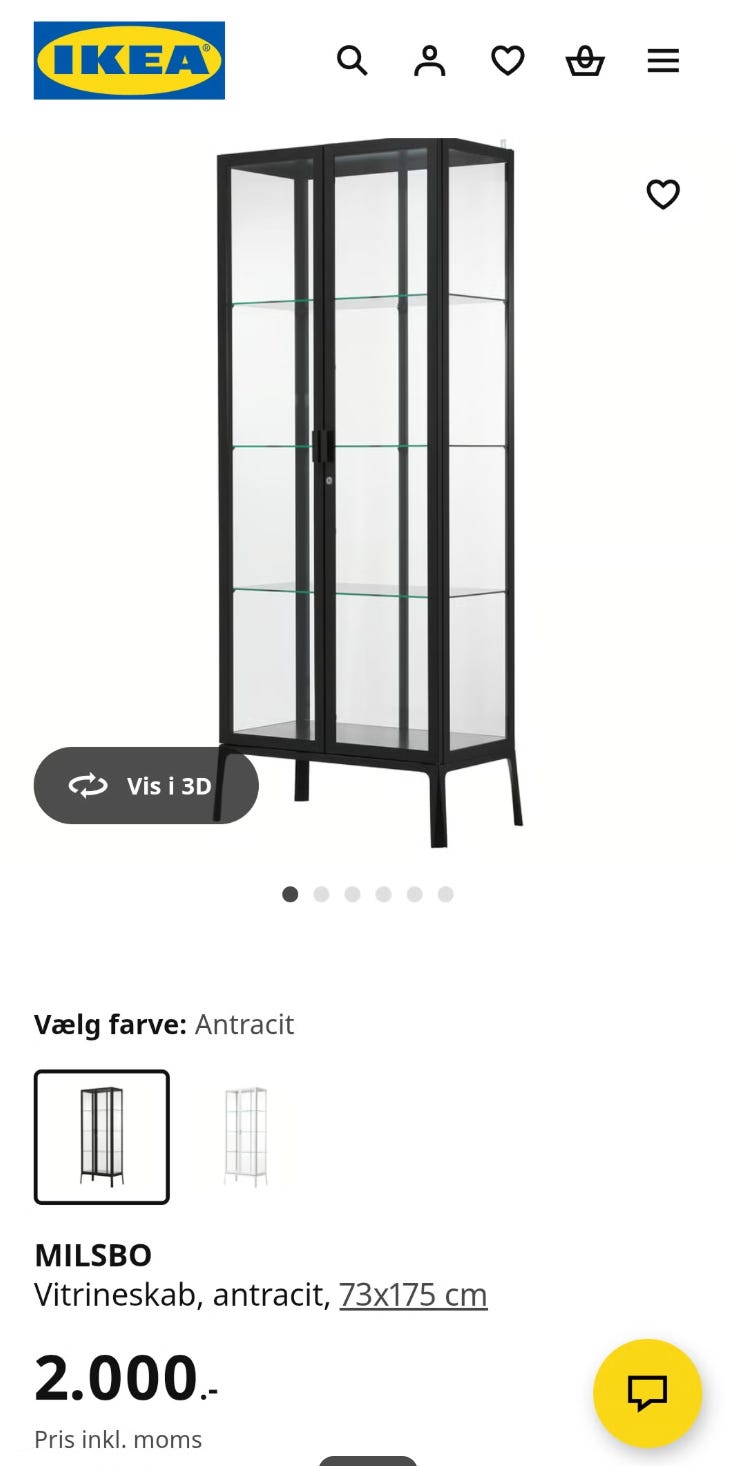Select the white color variant thumbnail

click(243, 1136)
